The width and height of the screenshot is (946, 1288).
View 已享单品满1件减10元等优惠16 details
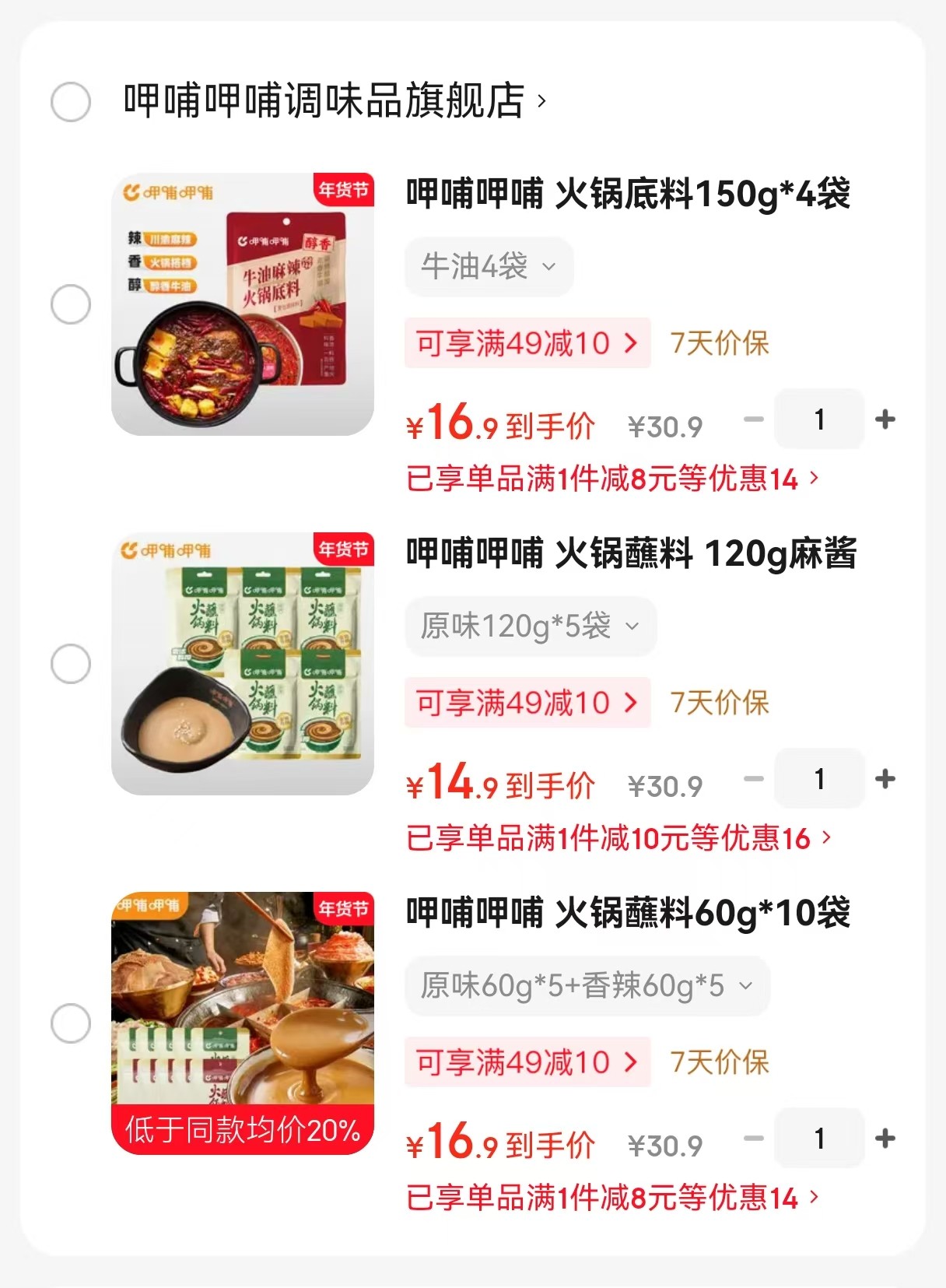pos(618,838)
